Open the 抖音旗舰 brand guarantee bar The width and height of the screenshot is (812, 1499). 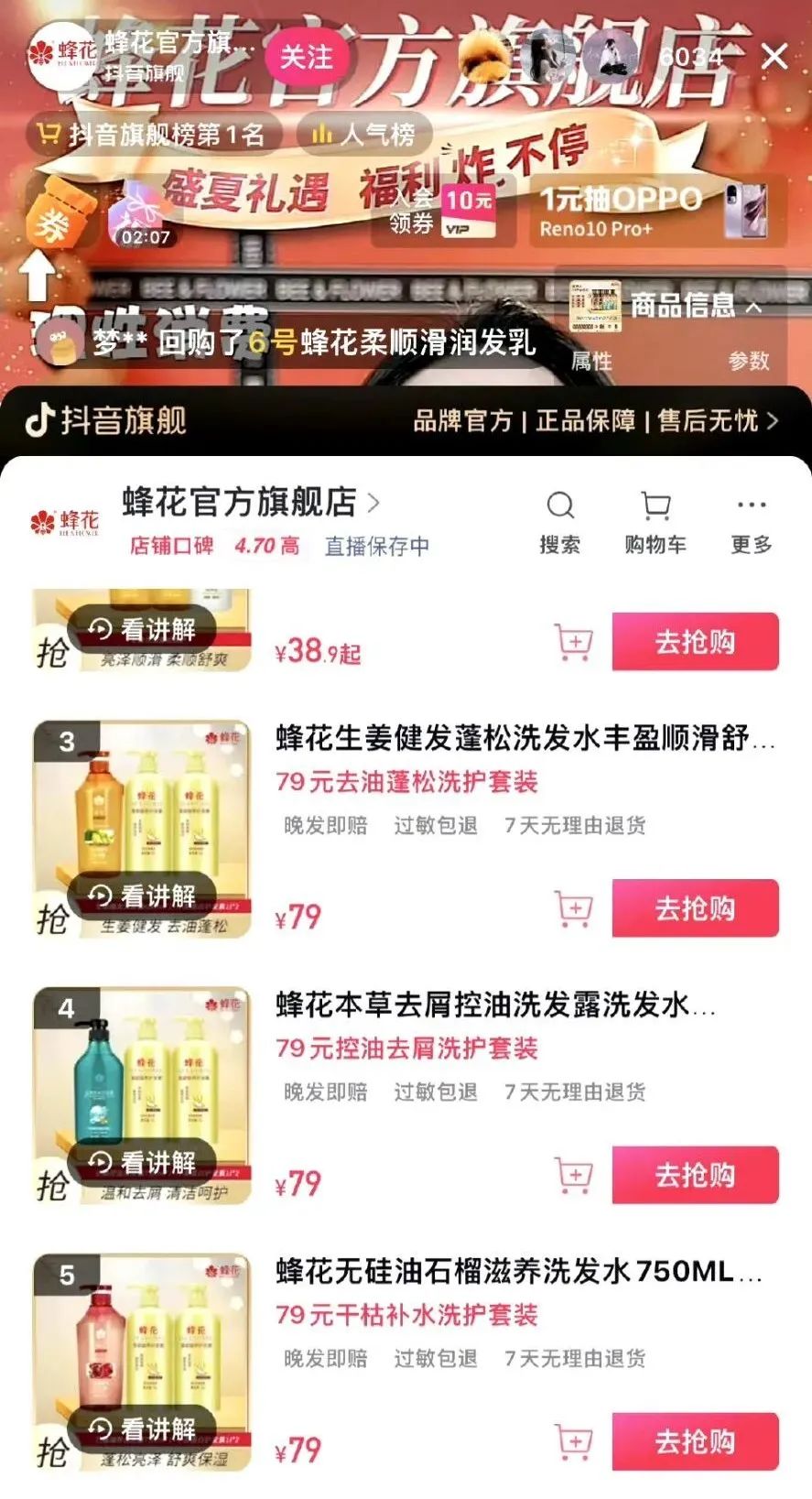tap(406, 420)
